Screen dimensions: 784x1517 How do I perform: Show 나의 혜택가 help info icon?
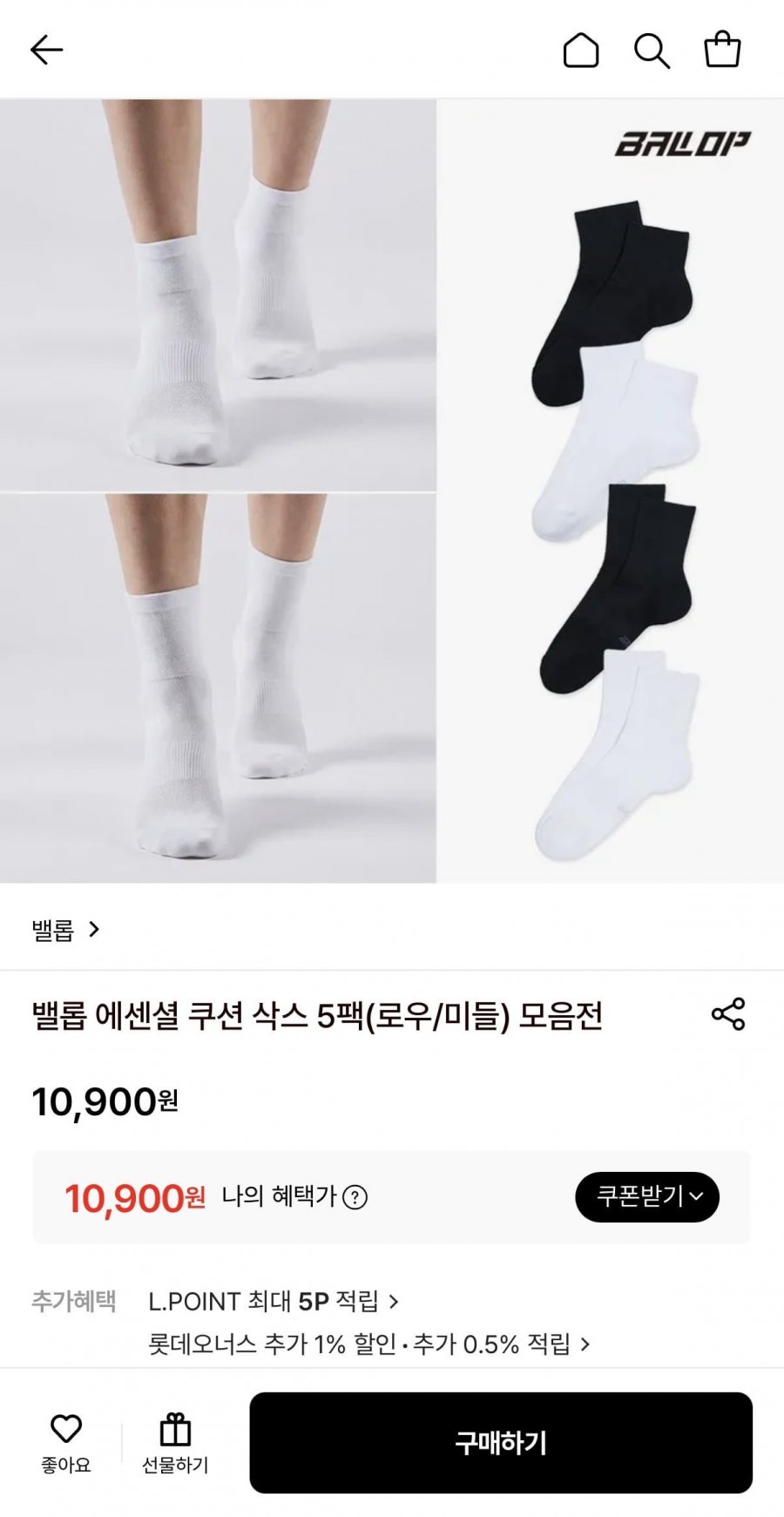tap(355, 1197)
